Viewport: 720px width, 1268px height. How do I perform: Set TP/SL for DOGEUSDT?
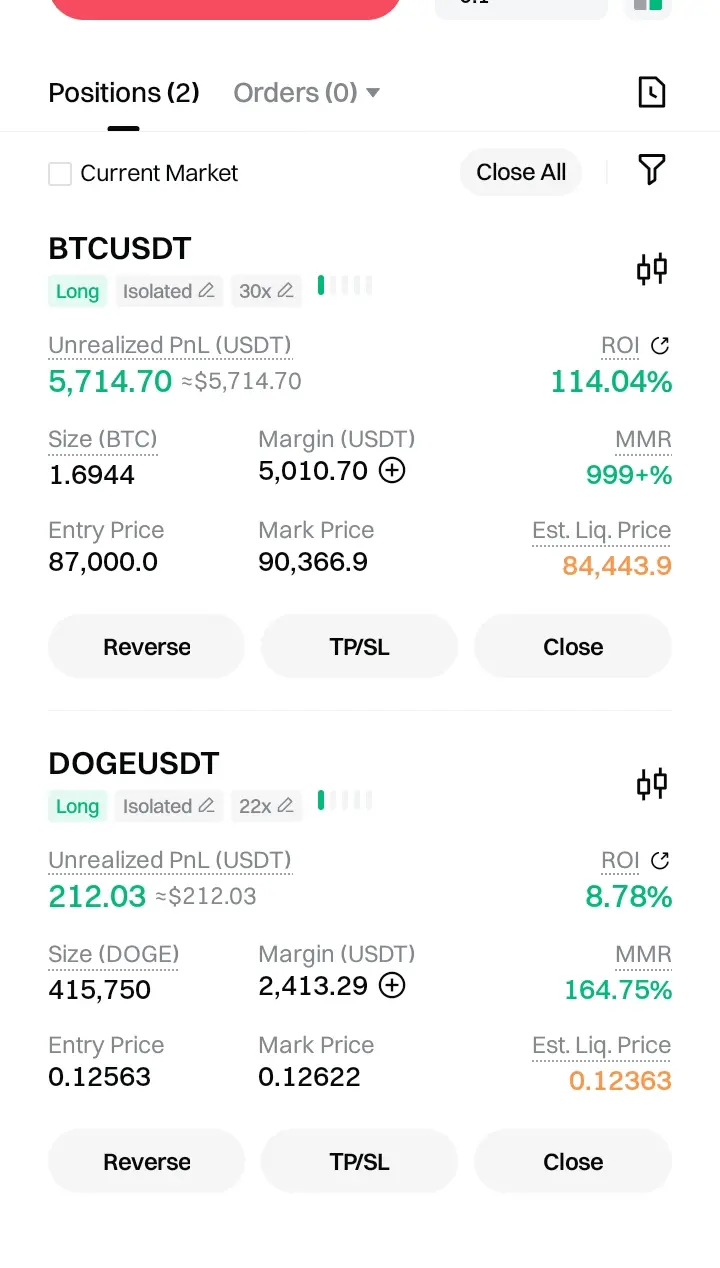tap(359, 1162)
